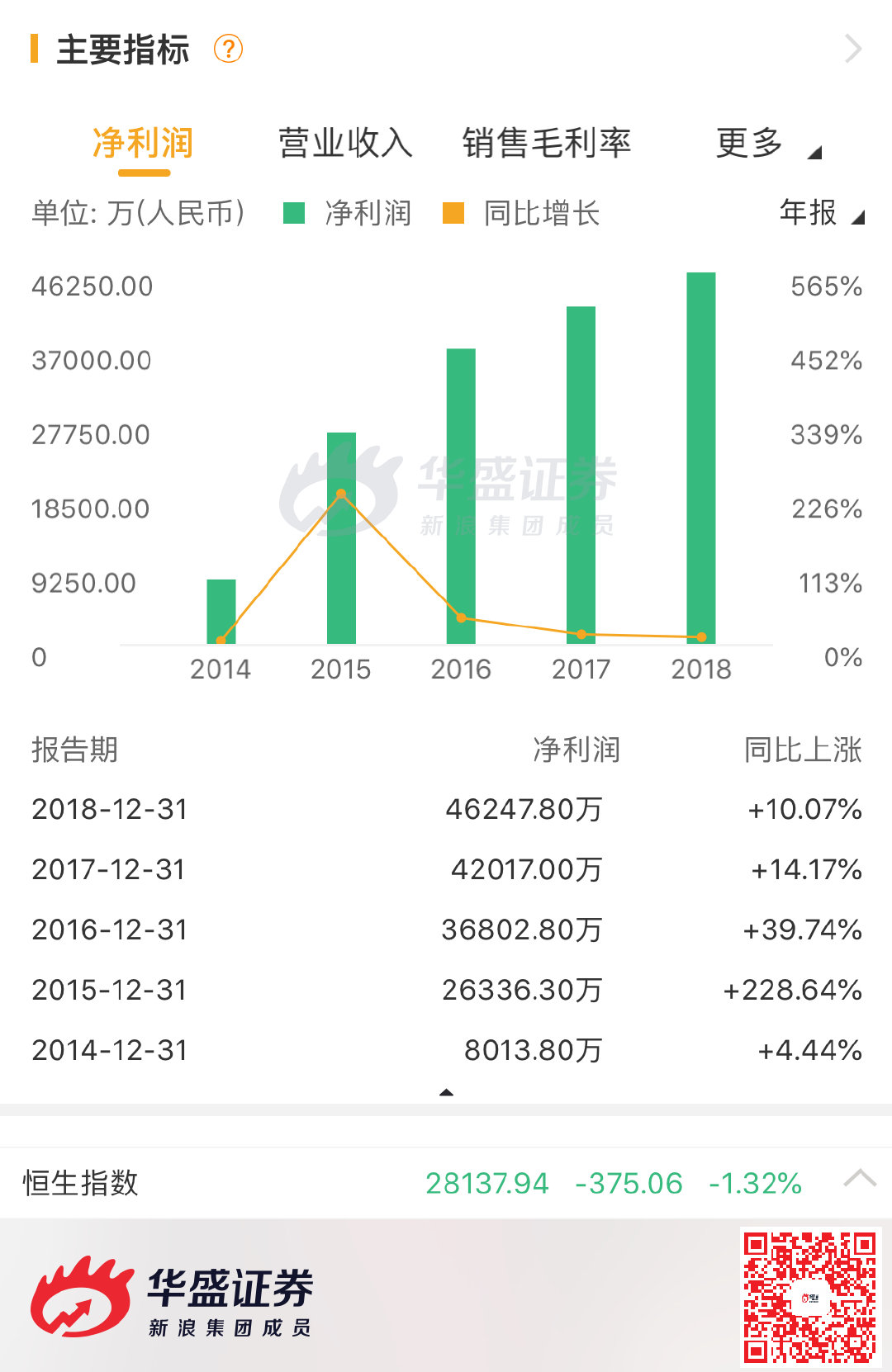
Task: Switch to the 销售毛利率 tab
Action: pyautogui.click(x=546, y=144)
